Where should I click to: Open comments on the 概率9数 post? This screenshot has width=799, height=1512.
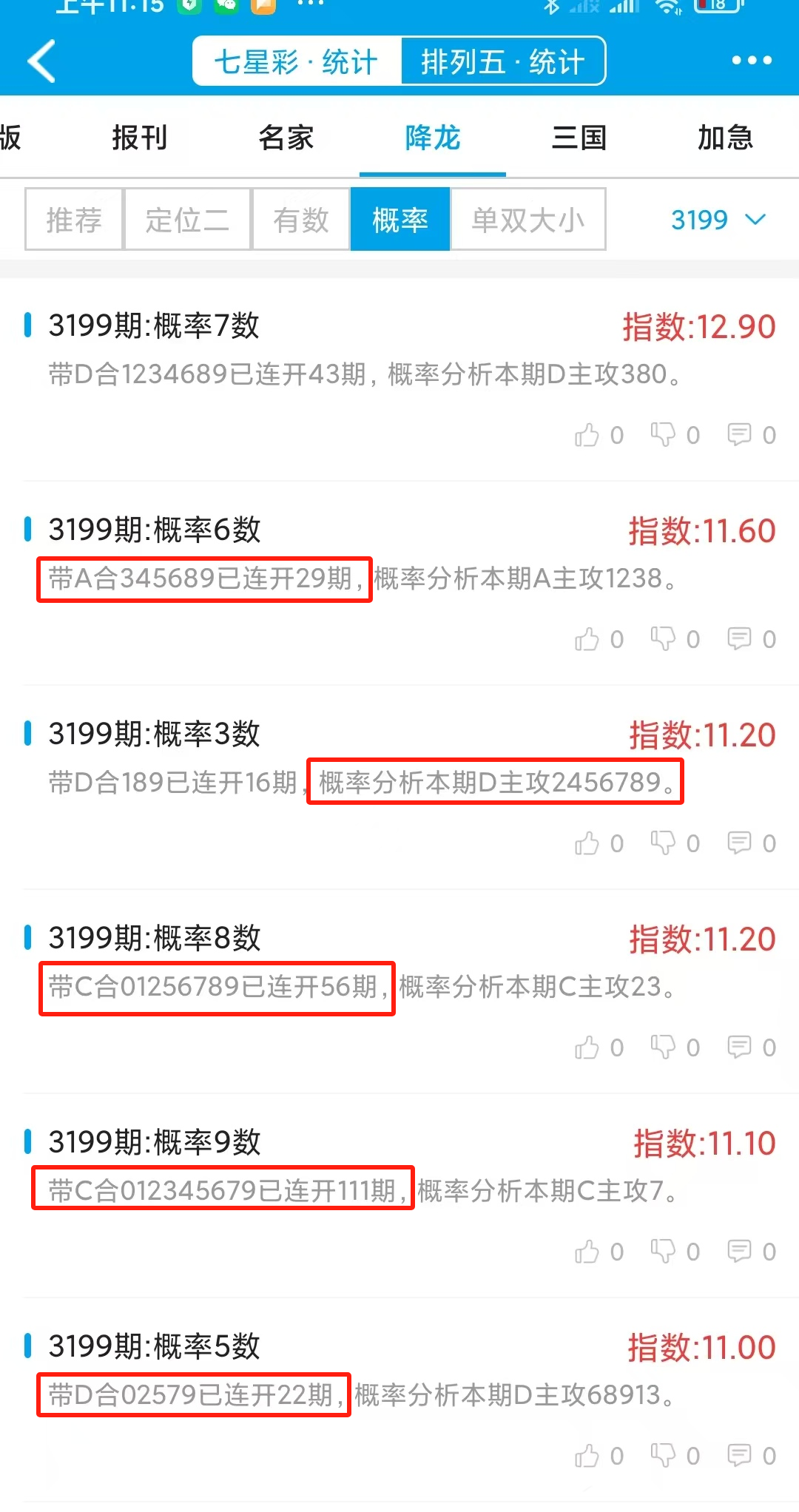739,1252
